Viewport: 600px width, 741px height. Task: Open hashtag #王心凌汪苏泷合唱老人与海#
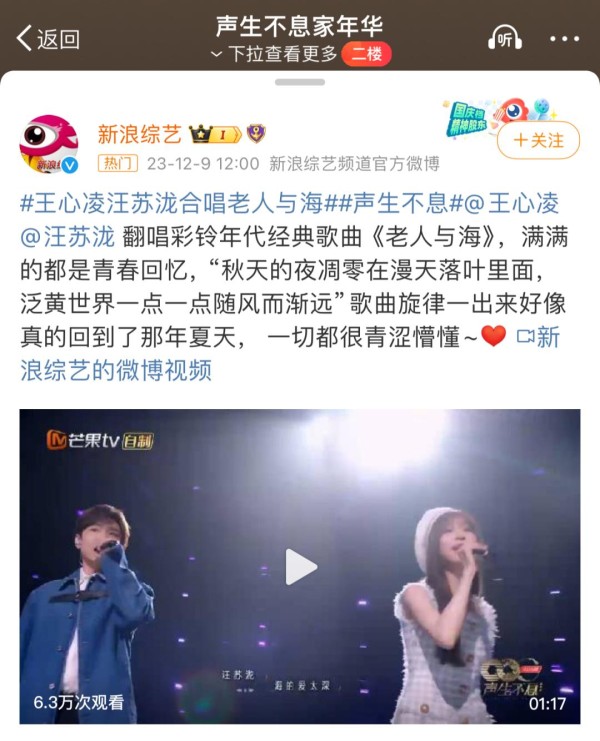click(x=177, y=202)
